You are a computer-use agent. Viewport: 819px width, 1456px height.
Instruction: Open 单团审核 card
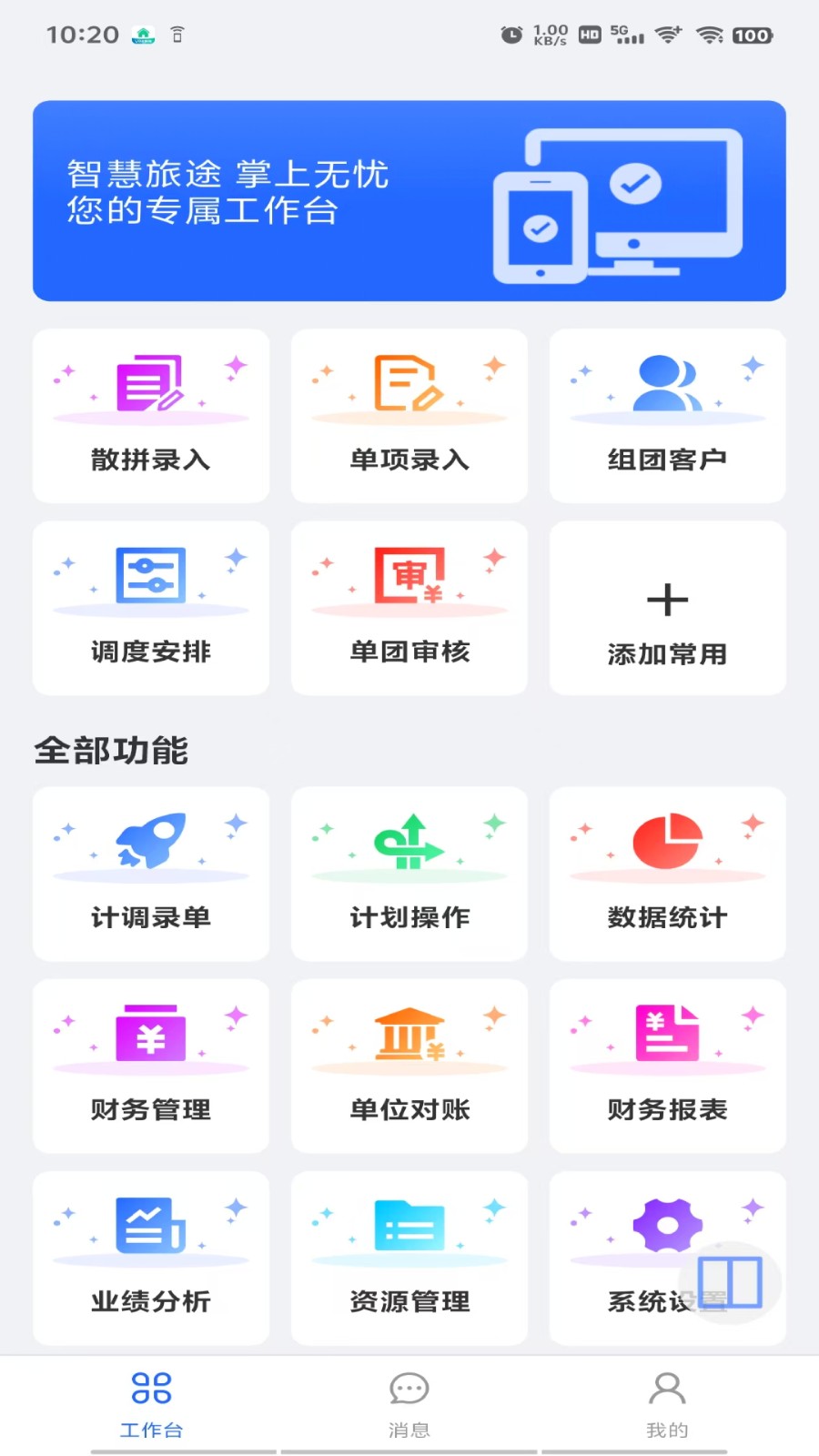(x=409, y=608)
